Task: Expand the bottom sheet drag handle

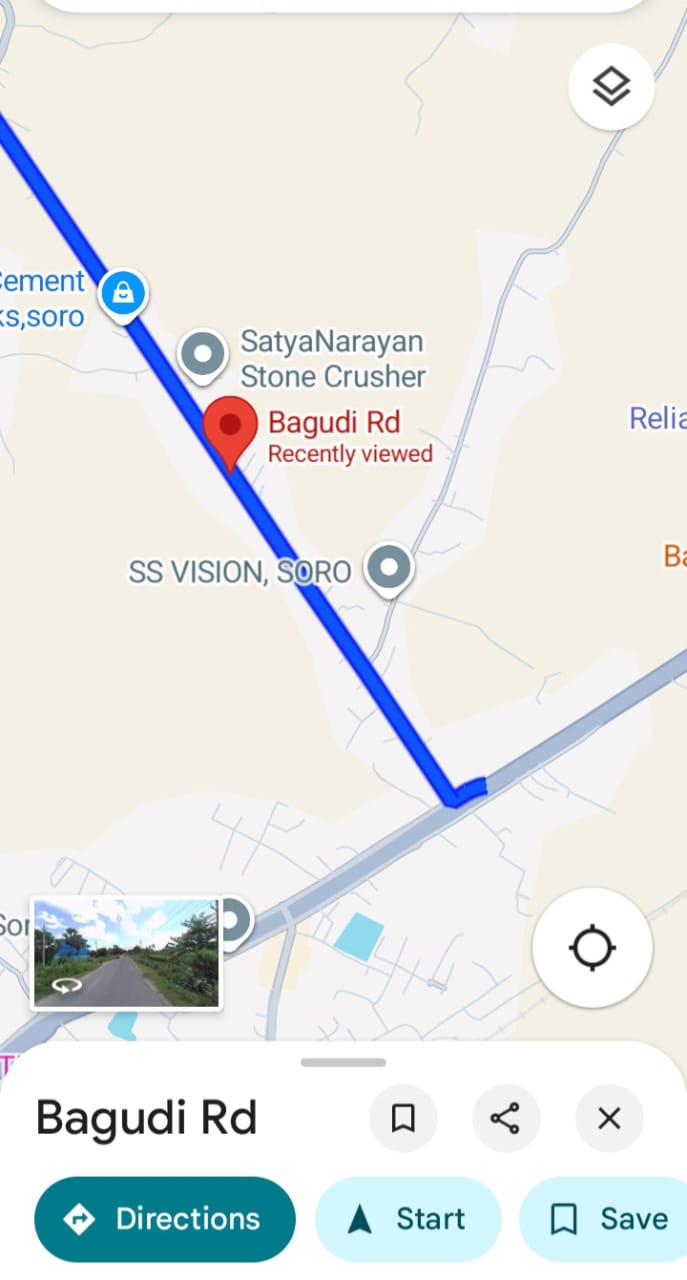Action: 343,1062
